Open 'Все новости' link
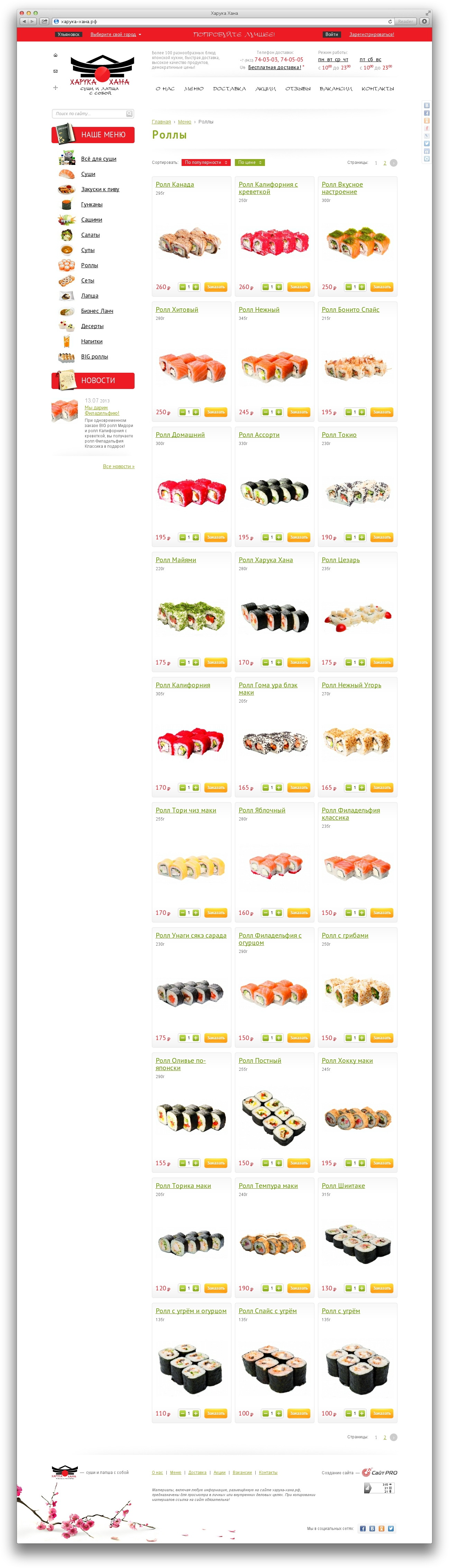 point(118,466)
